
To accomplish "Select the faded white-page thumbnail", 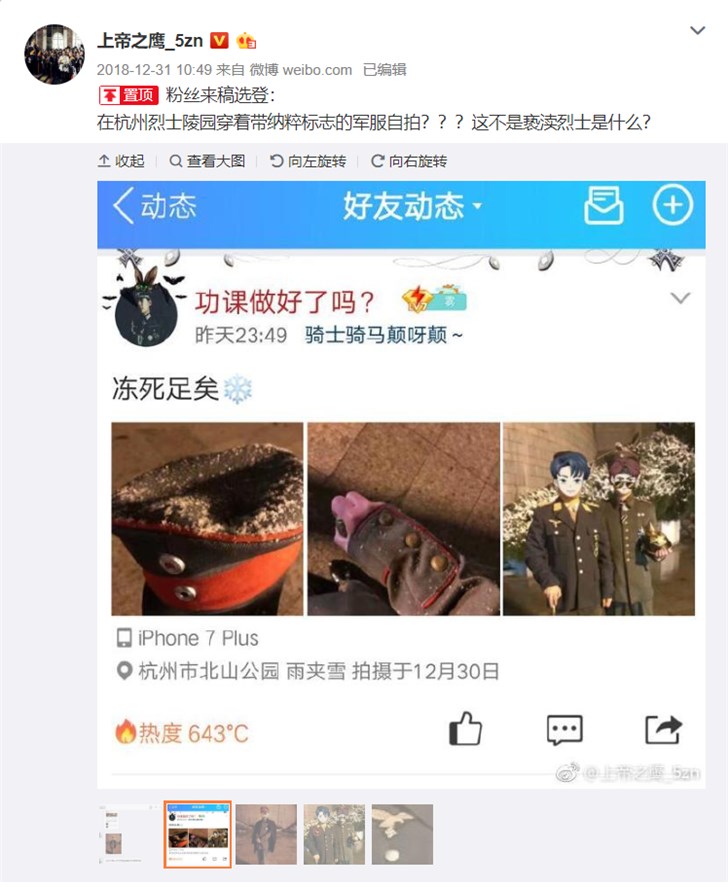I will [128, 834].
